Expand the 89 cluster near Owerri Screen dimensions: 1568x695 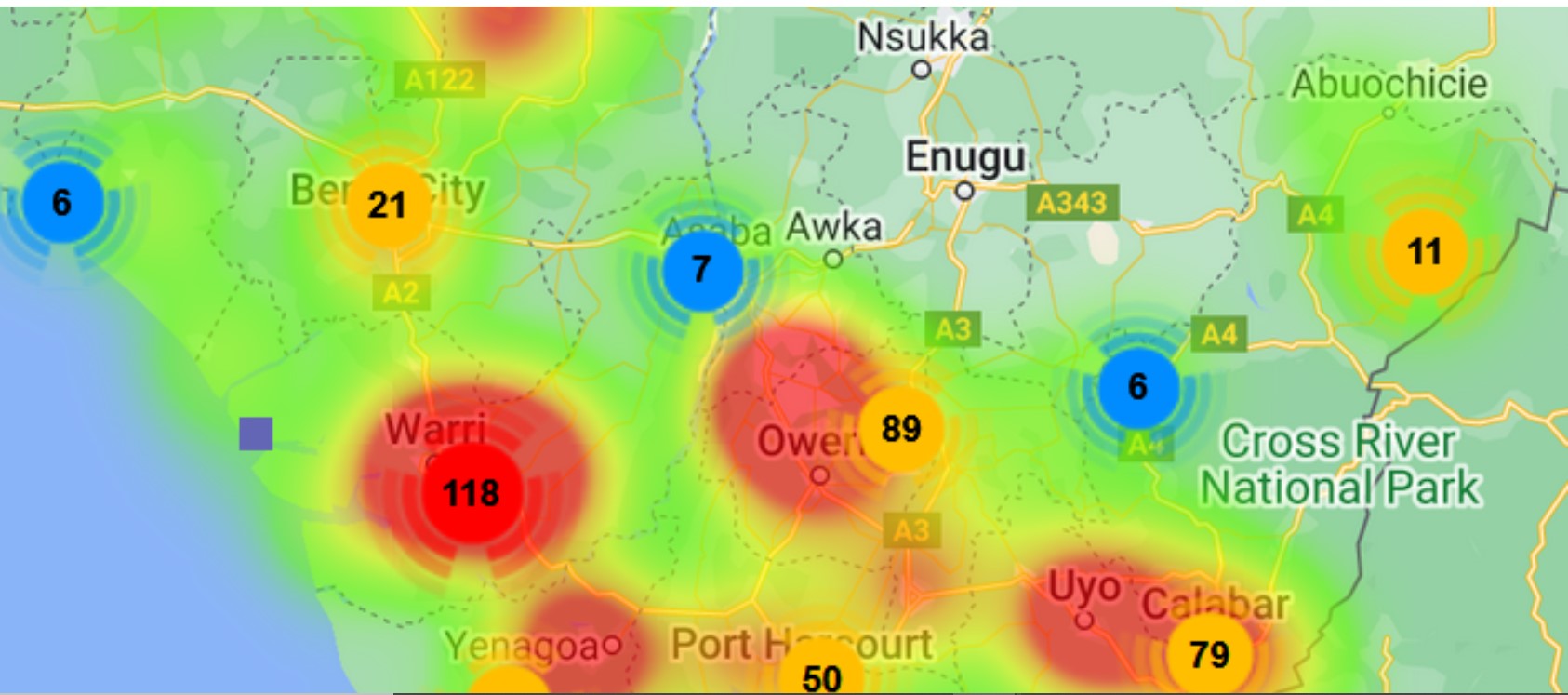click(x=900, y=428)
